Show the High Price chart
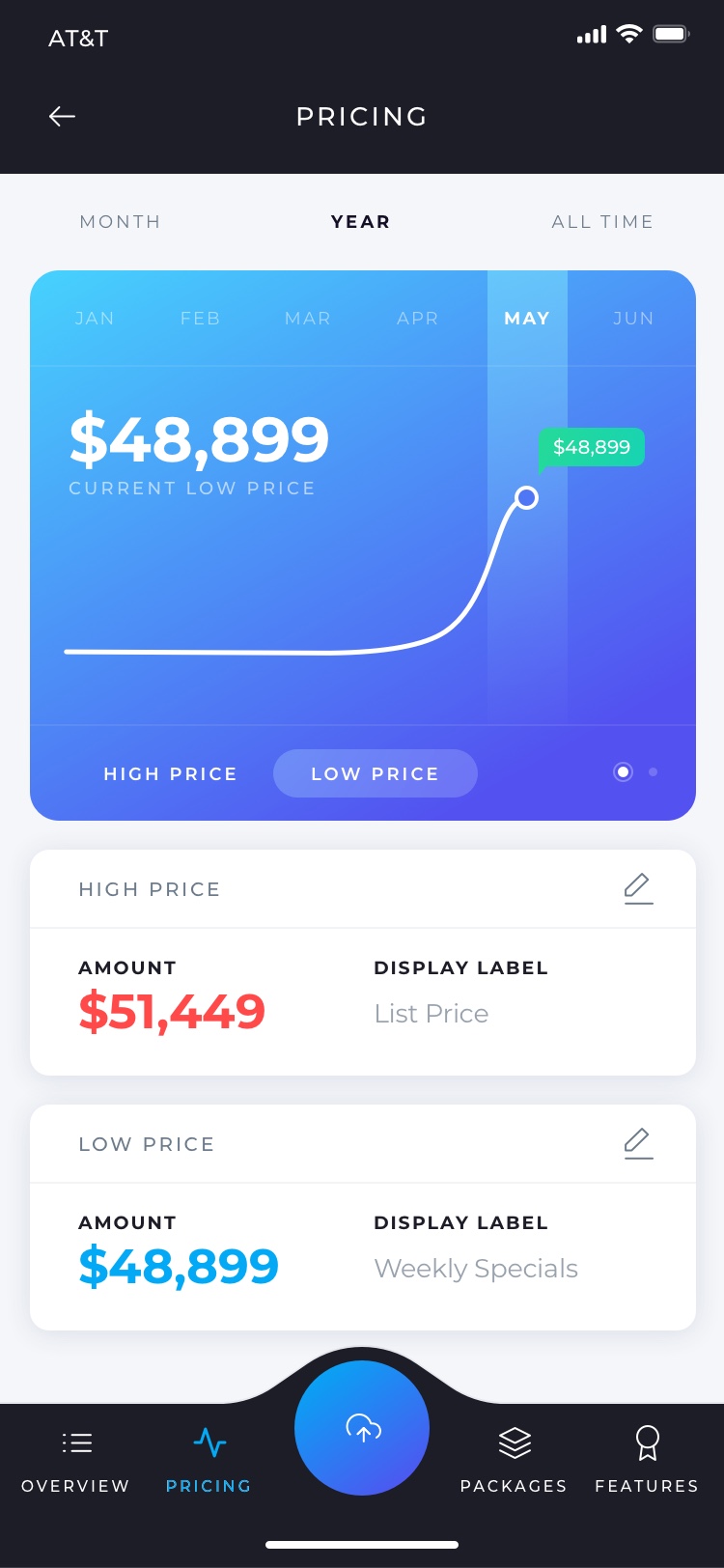Viewport: 724px width, 1568px height. click(170, 774)
